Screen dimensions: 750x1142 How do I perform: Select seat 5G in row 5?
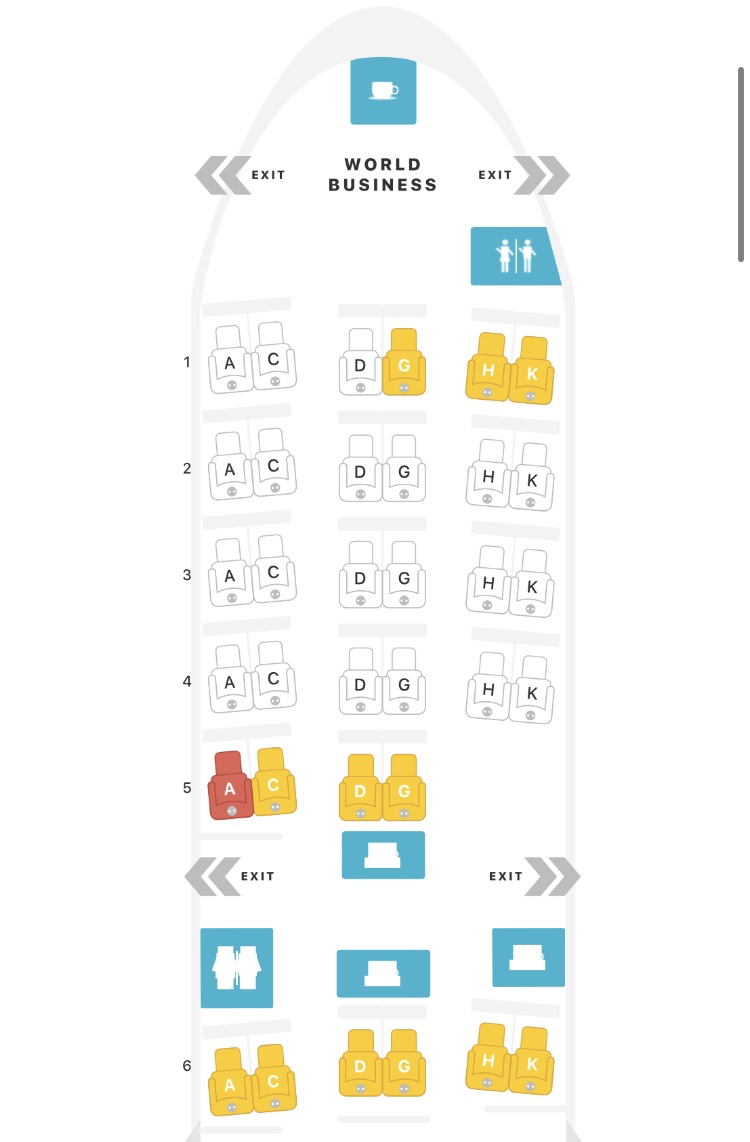[404, 791]
